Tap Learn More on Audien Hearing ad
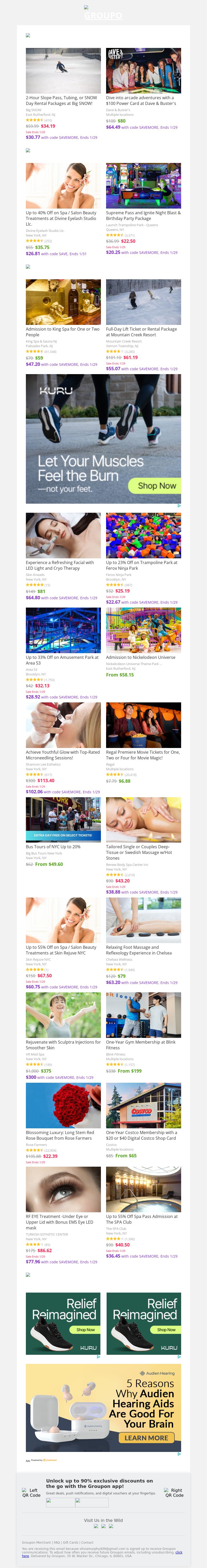 [x=146, y=1437]
